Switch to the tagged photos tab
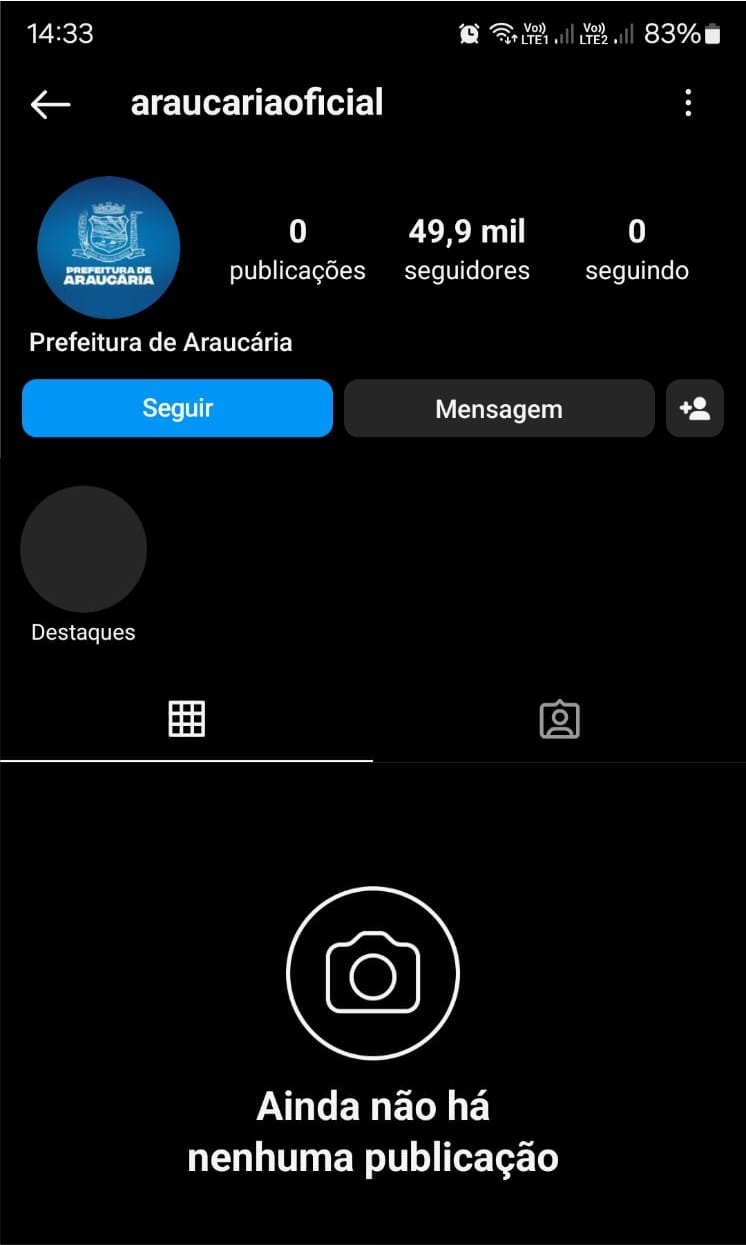 tap(560, 719)
